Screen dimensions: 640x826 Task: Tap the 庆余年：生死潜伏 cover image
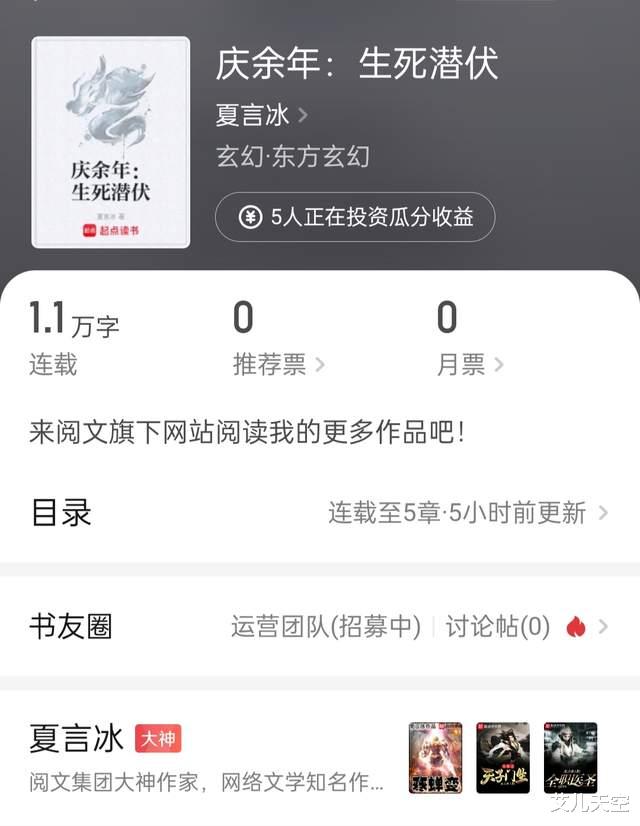(x=111, y=142)
